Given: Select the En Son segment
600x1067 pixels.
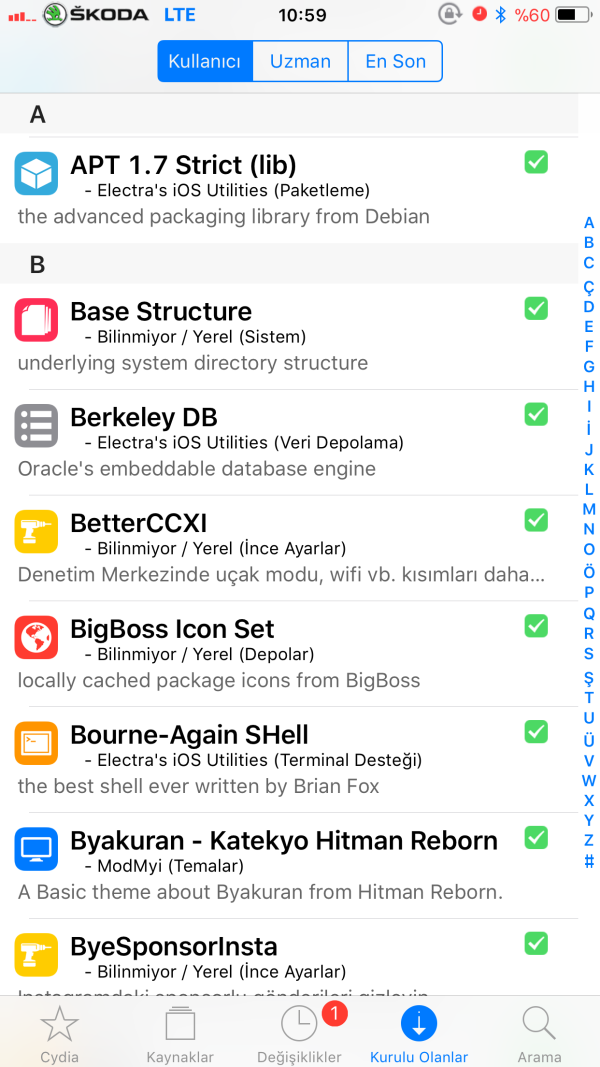Looking at the screenshot, I should pyautogui.click(x=395, y=61).
